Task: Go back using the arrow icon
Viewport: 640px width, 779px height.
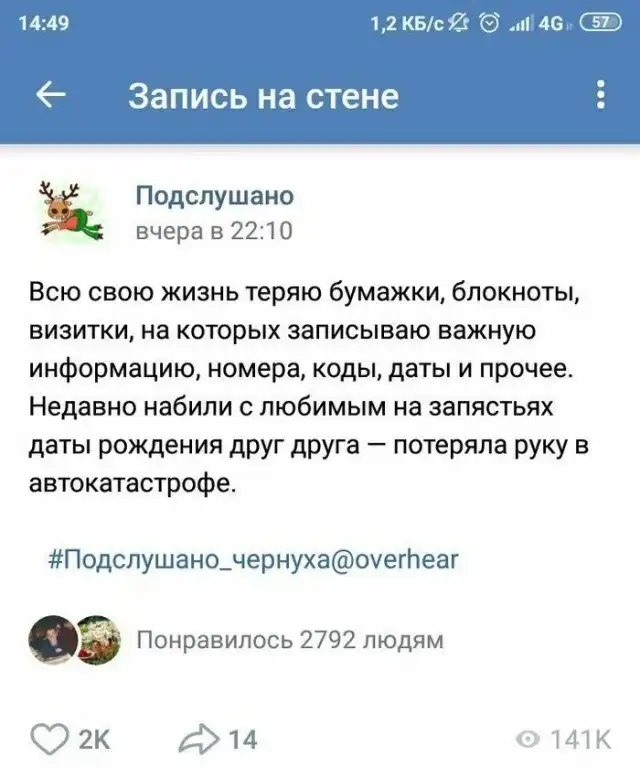Action: 50,96
